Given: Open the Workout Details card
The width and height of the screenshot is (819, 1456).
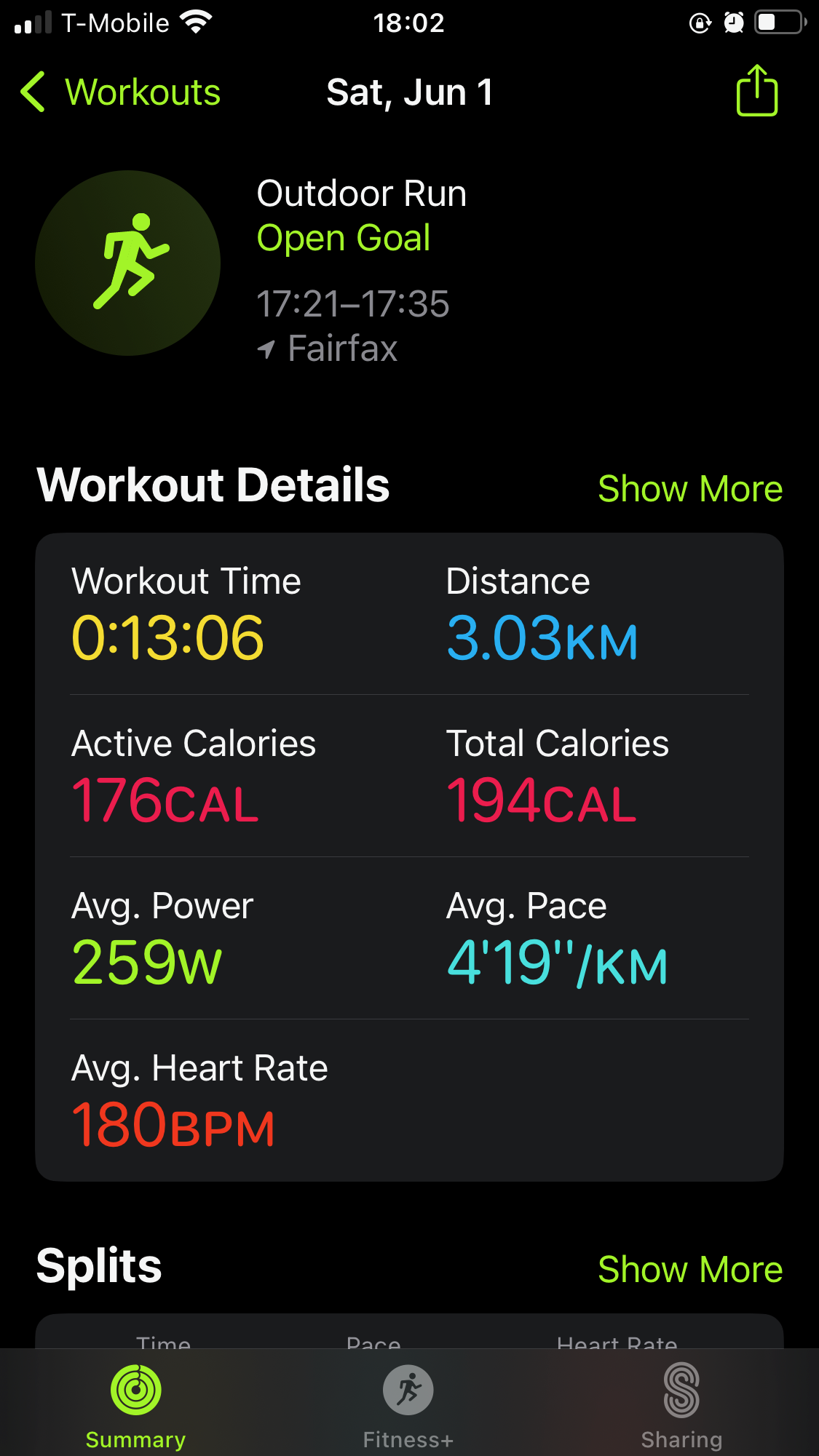Looking at the screenshot, I should [x=409, y=857].
